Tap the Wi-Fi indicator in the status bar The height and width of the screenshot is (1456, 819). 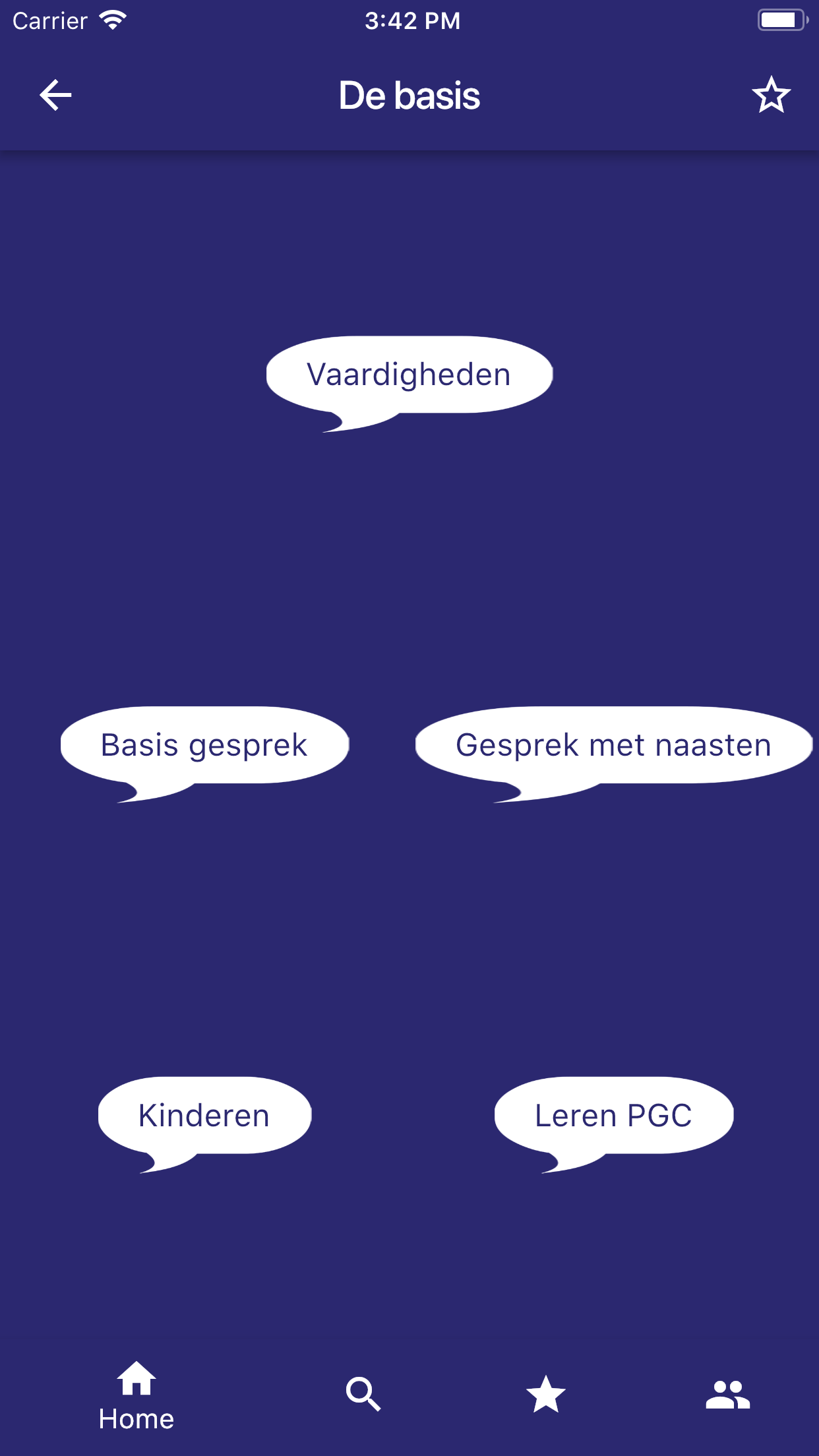pyautogui.click(x=113, y=20)
